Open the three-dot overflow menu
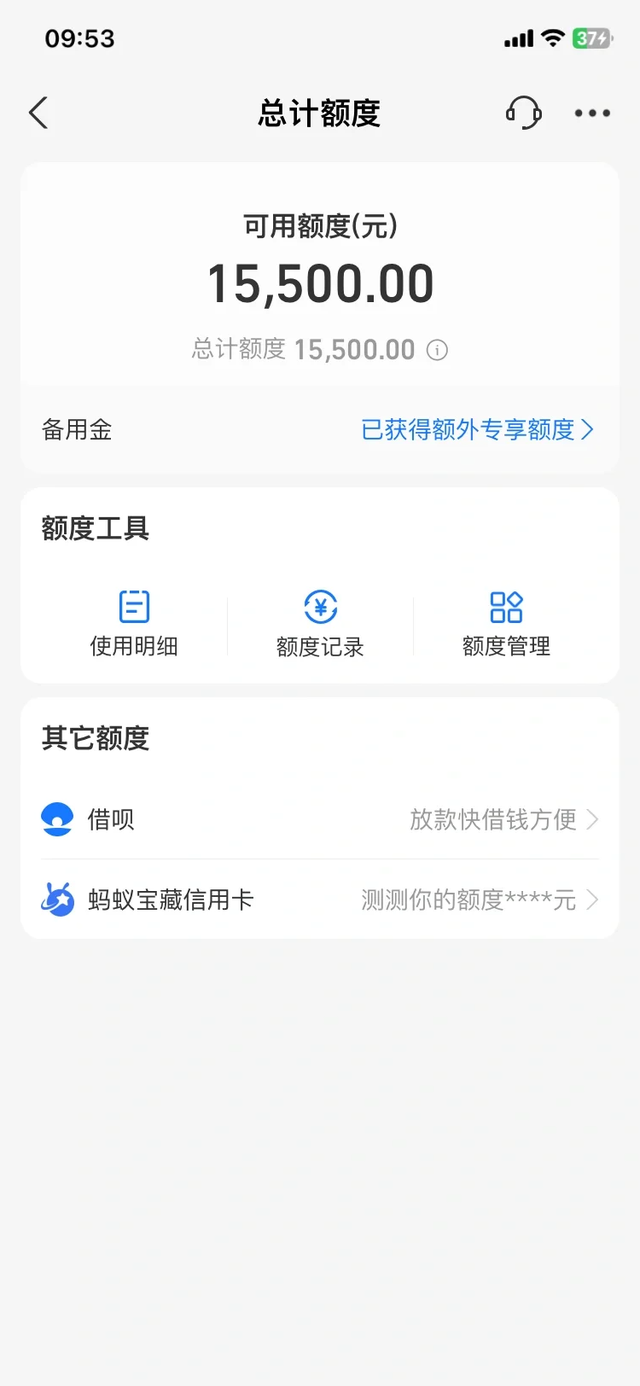The image size is (640, 1386). [x=592, y=113]
